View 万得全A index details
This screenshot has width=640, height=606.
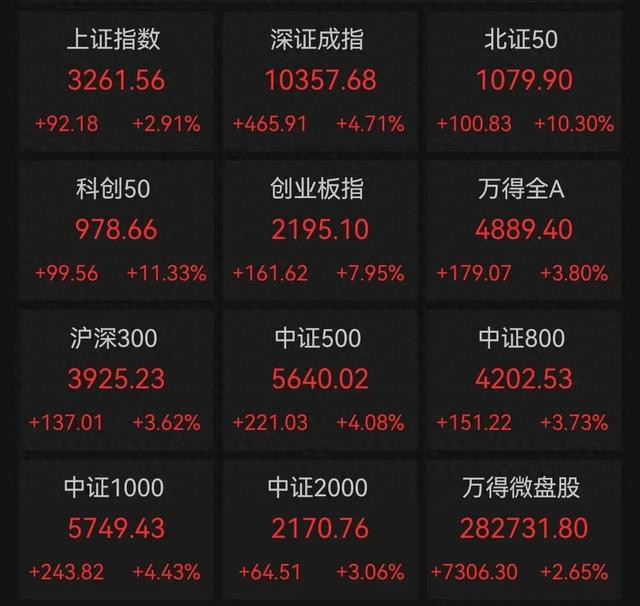522,230
